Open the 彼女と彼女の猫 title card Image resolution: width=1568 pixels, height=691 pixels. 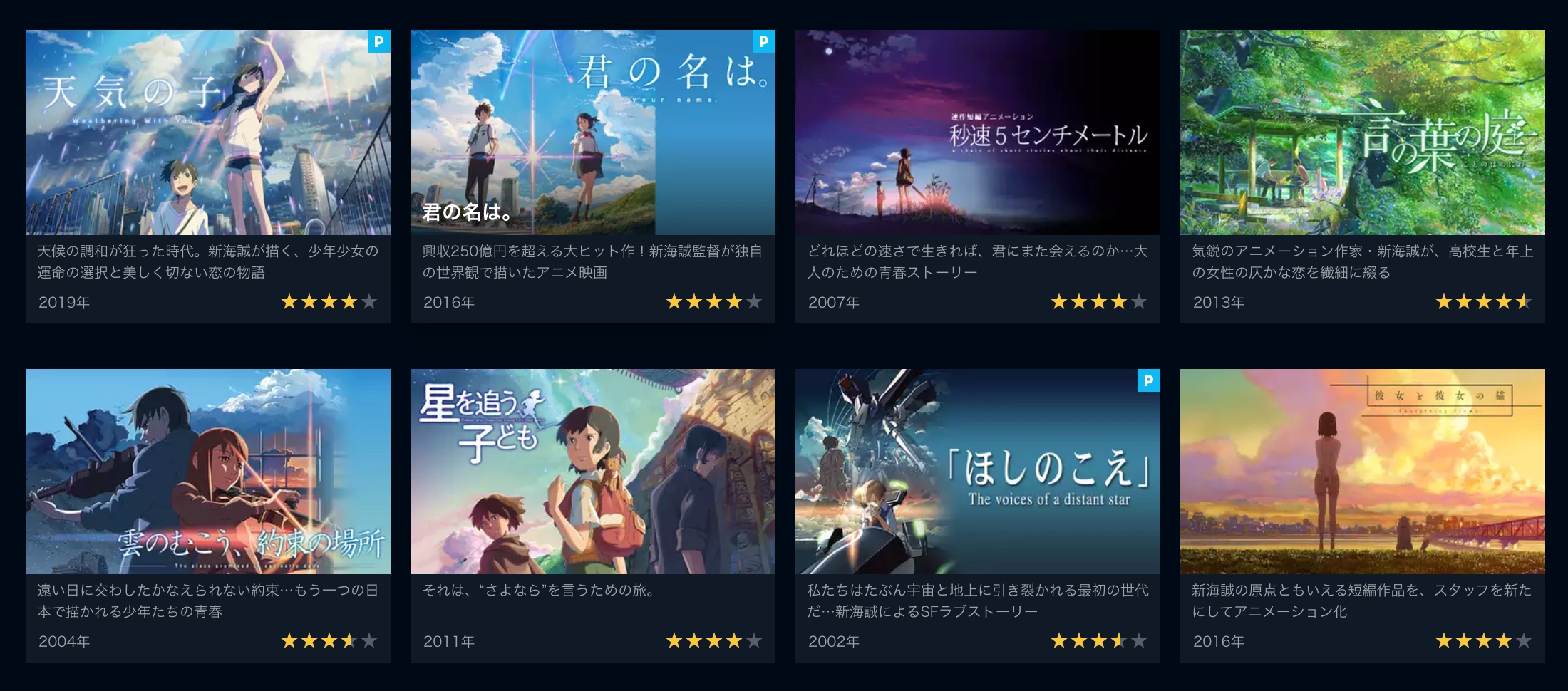[x=1362, y=472]
